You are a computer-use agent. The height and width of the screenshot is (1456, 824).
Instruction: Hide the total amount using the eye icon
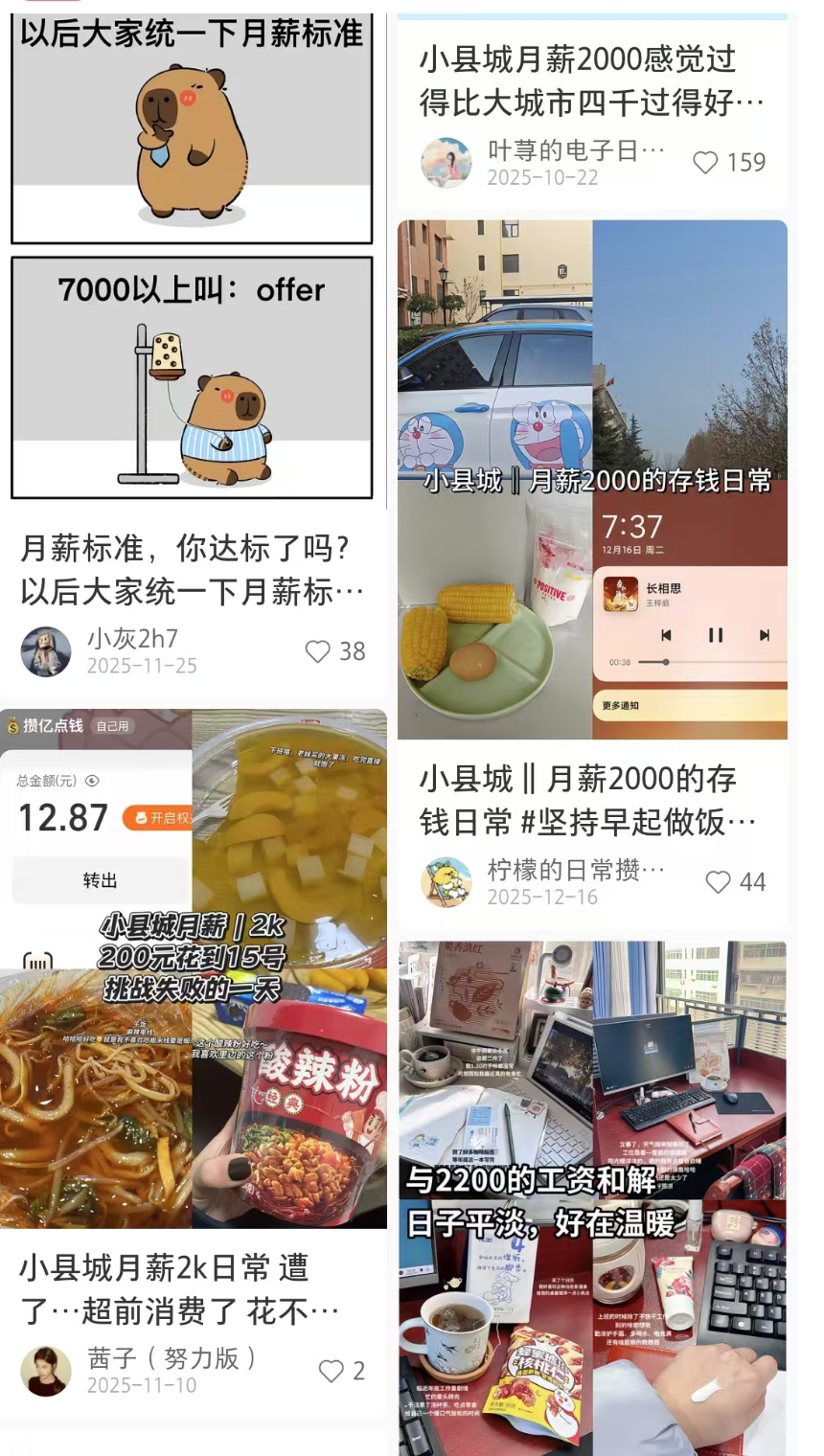tap(92, 781)
